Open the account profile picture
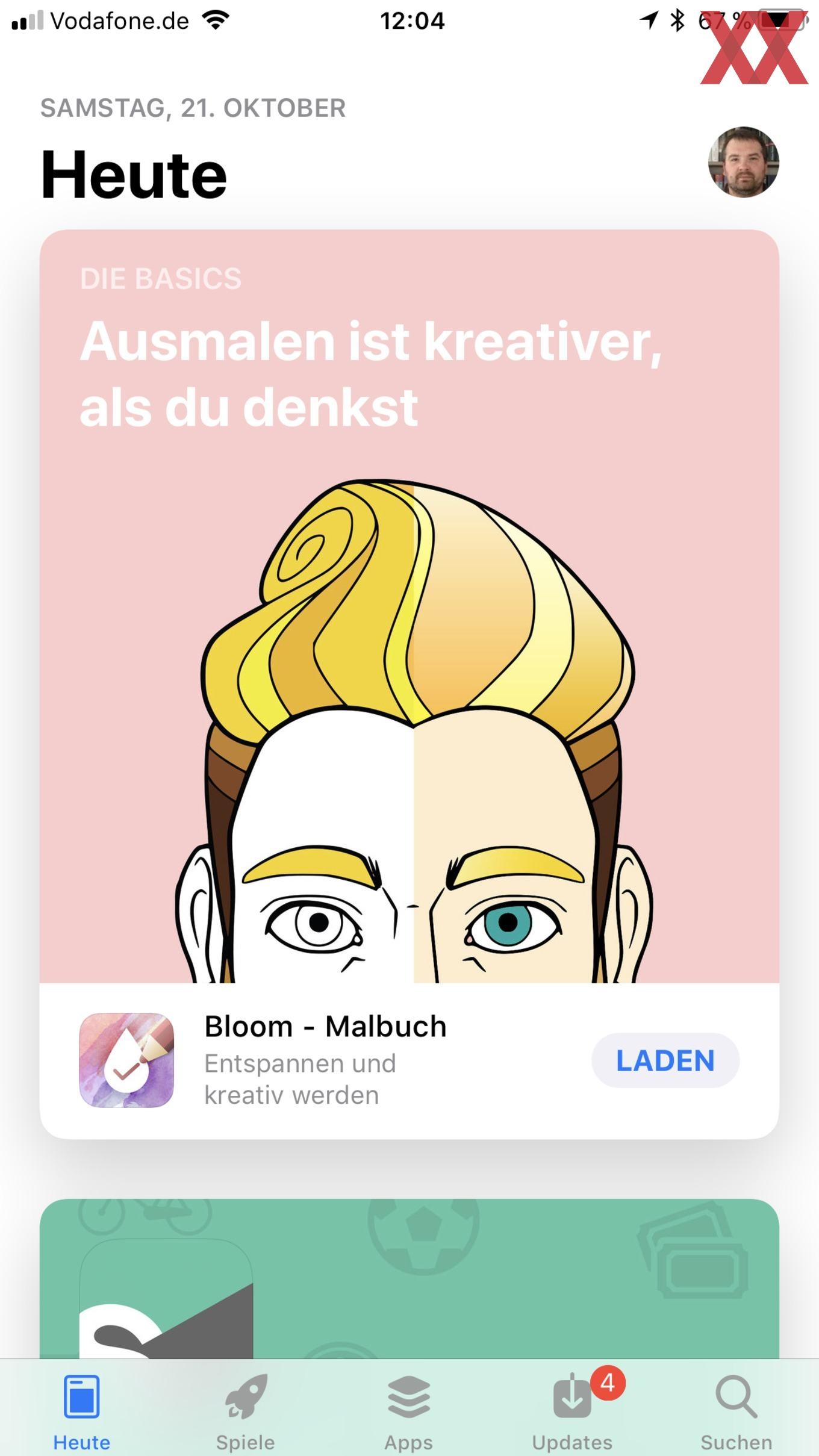This screenshot has height=1456, width=819. pyautogui.click(x=743, y=162)
